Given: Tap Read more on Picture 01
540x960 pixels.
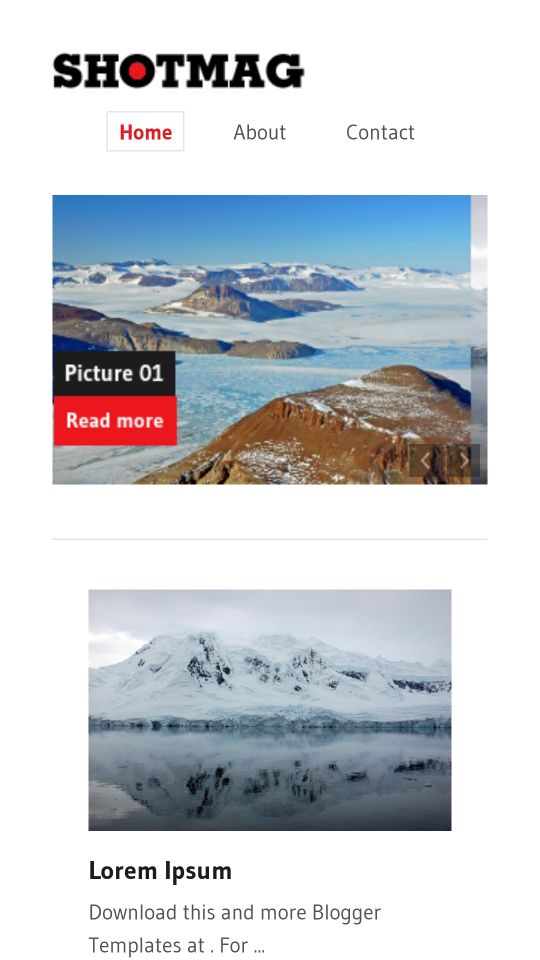Looking at the screenshot, I should click(x=115, y=421).
